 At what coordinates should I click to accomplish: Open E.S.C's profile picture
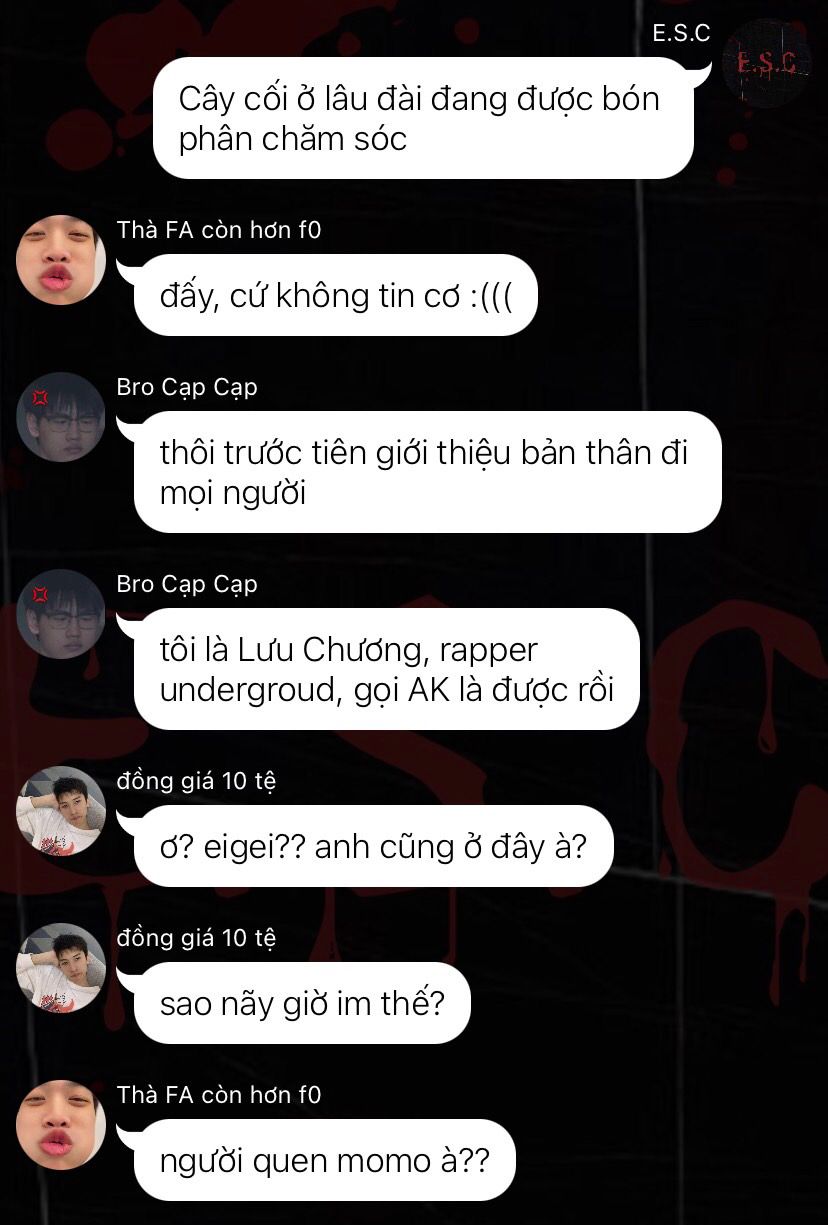766,63
